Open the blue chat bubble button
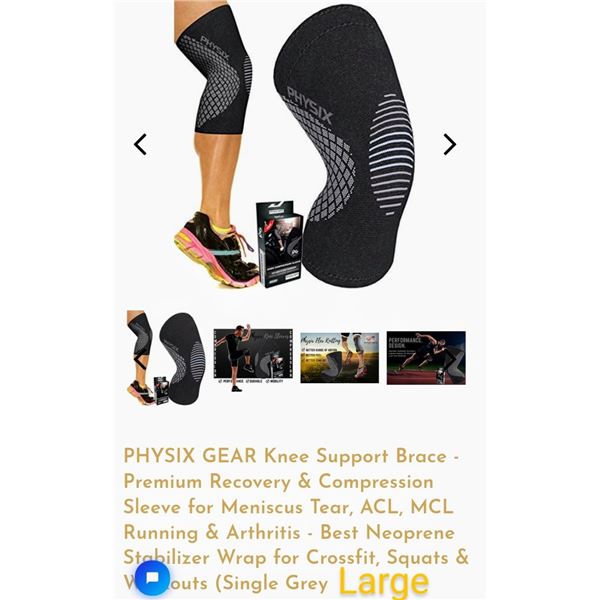 tap(153, 577)
